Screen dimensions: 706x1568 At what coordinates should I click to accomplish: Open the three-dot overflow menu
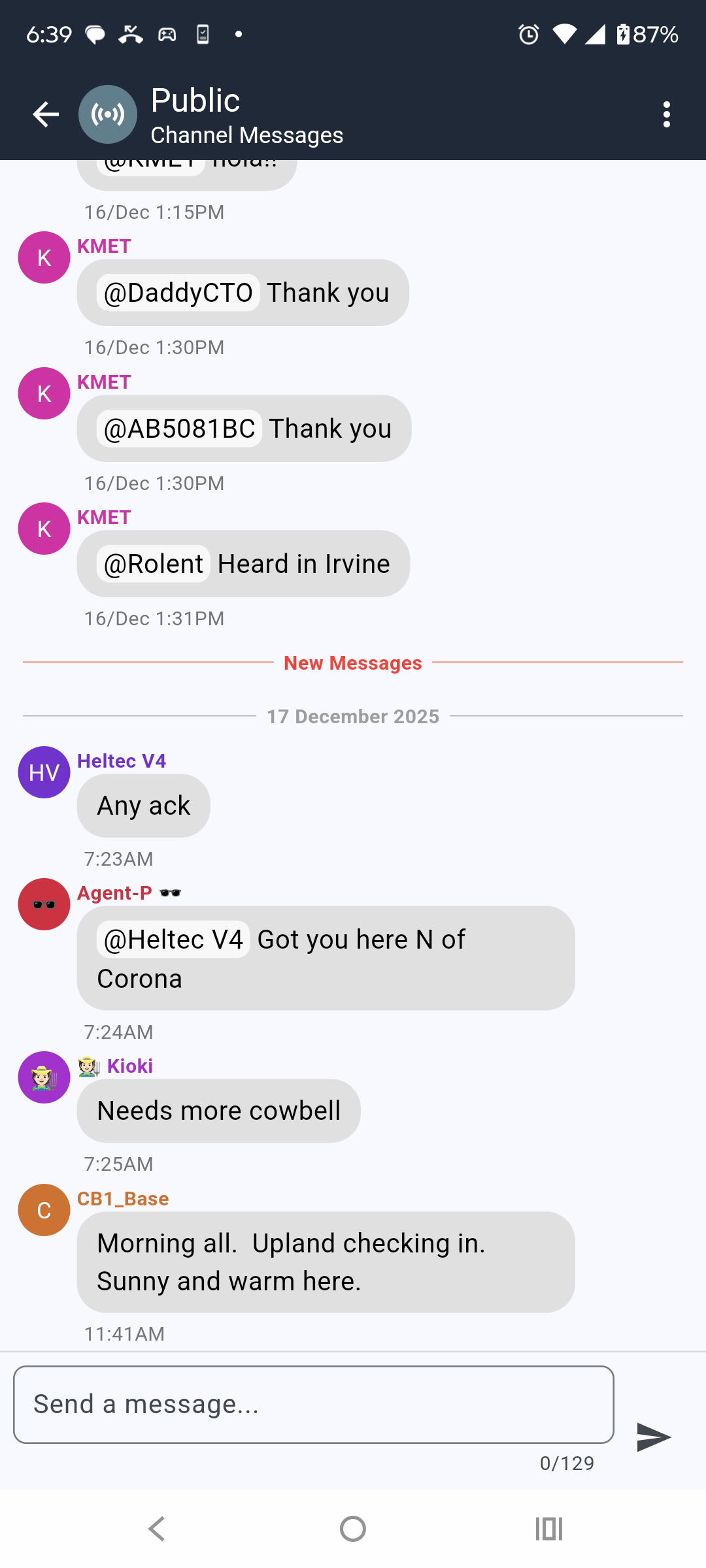(666, 114)
